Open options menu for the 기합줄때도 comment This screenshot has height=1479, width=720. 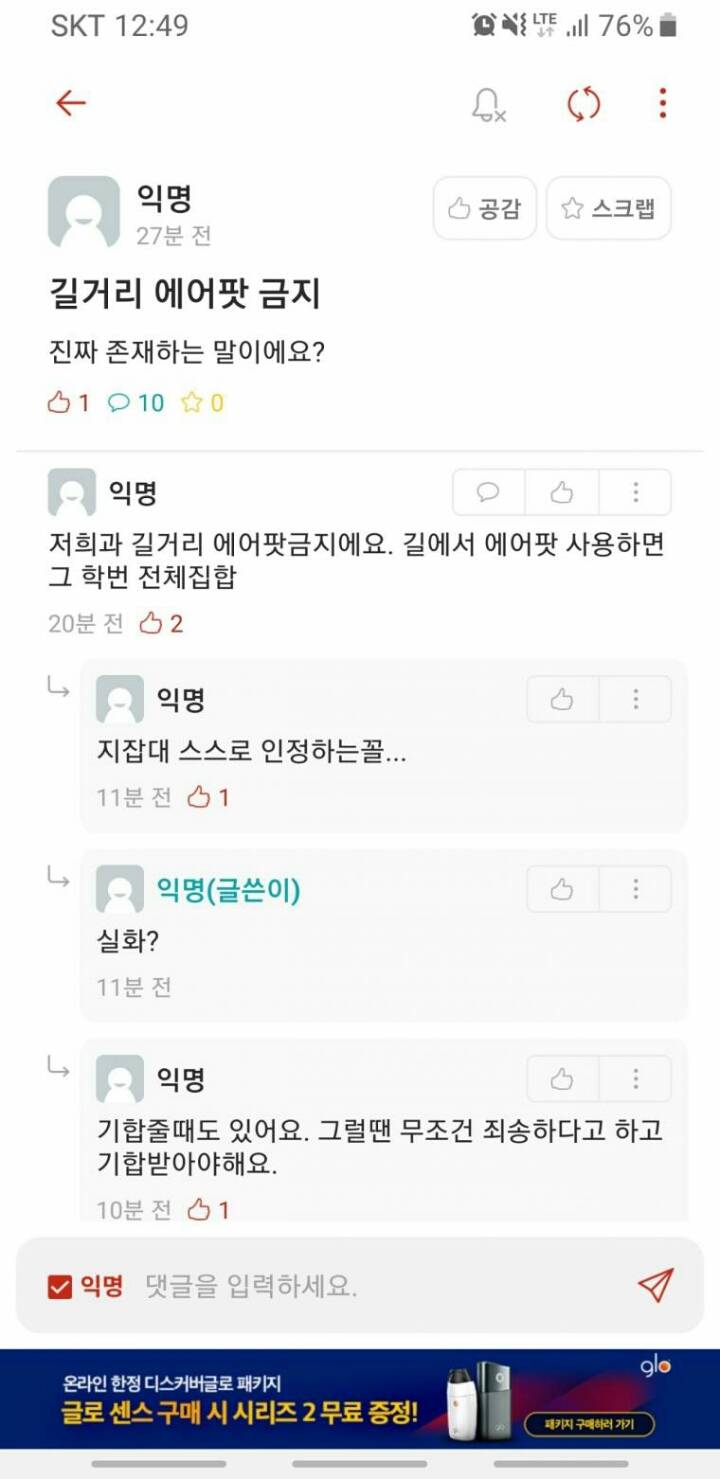click(x=634, y=1078)
